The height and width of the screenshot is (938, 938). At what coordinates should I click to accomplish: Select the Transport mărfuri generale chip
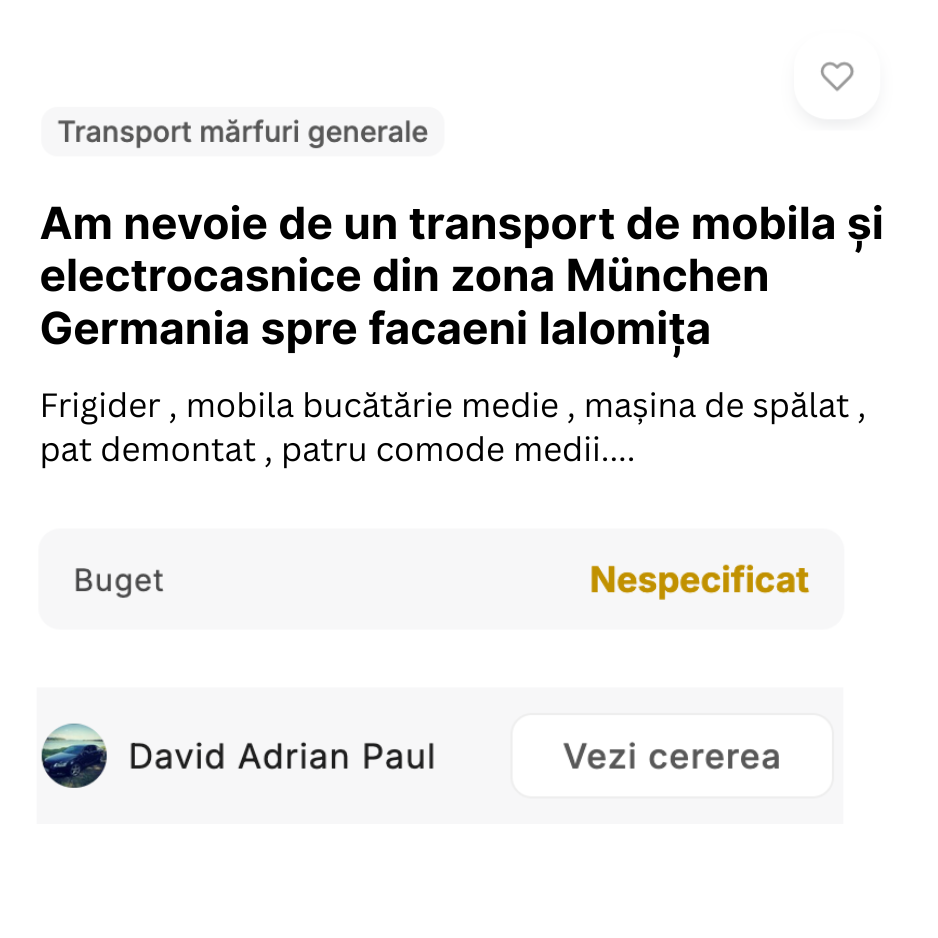(242, 132)
